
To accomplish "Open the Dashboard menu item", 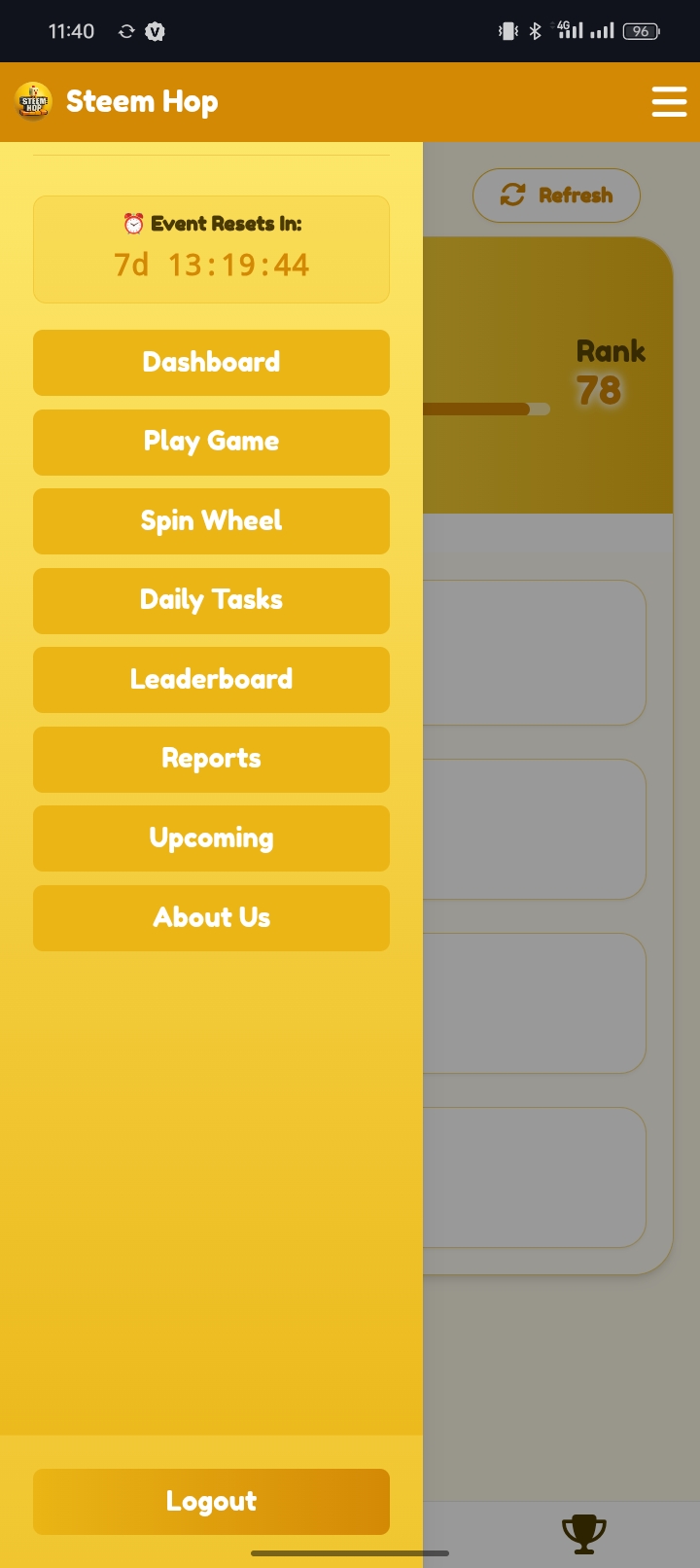I will [211, 363].
